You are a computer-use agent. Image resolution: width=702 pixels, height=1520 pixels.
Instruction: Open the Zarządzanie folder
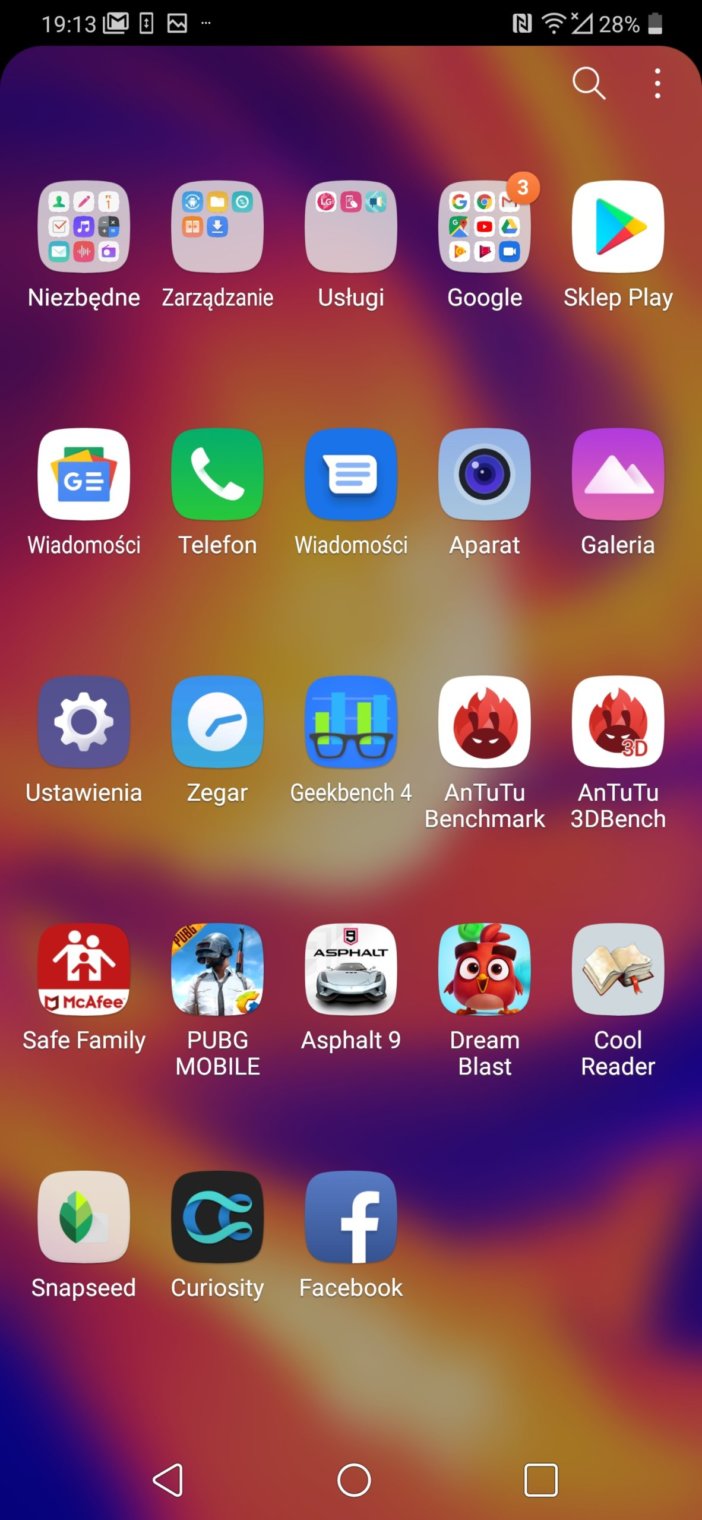click(217, 227)
